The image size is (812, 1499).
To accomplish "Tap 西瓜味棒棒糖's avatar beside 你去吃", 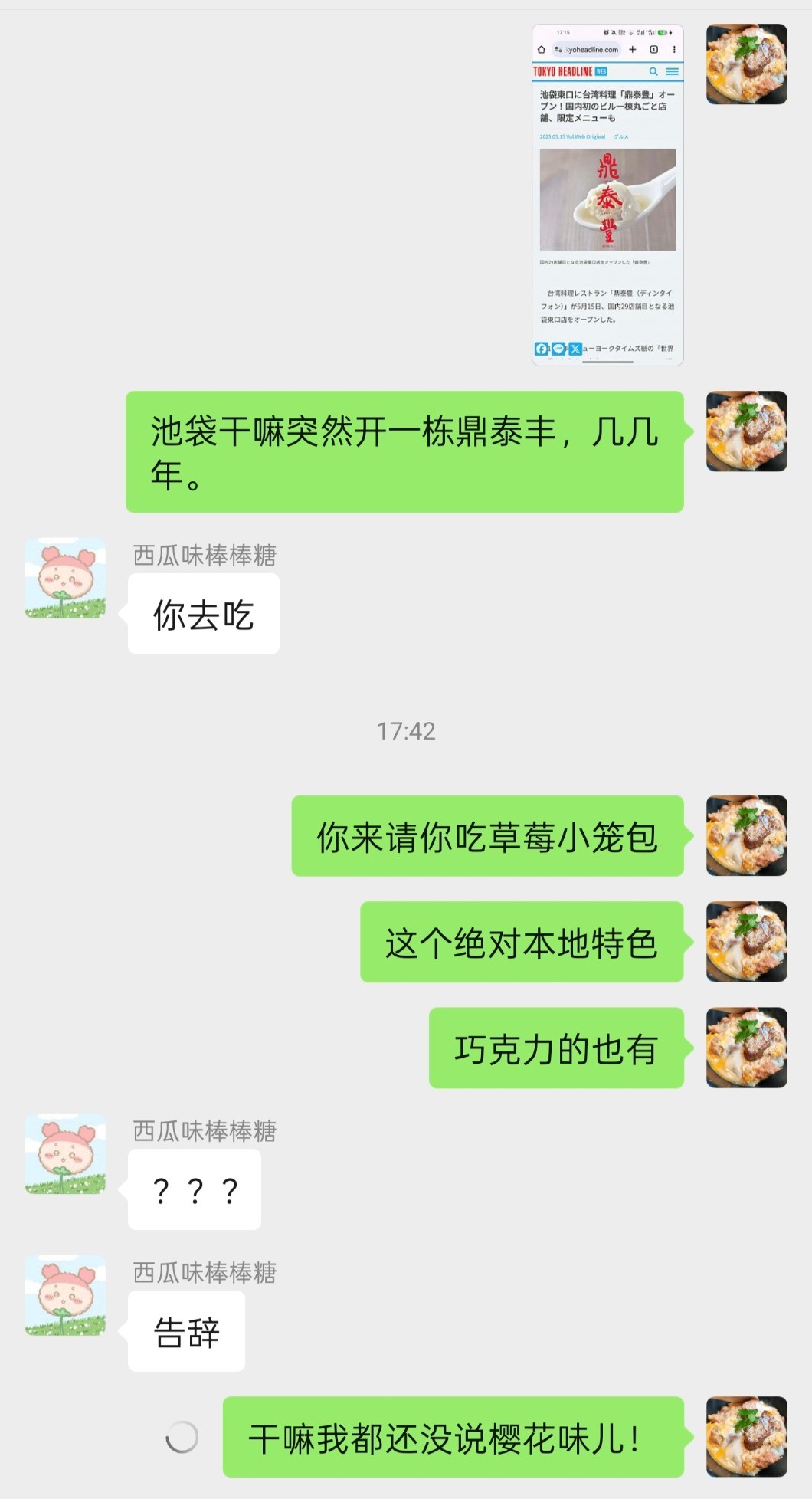I will [65, 578].
